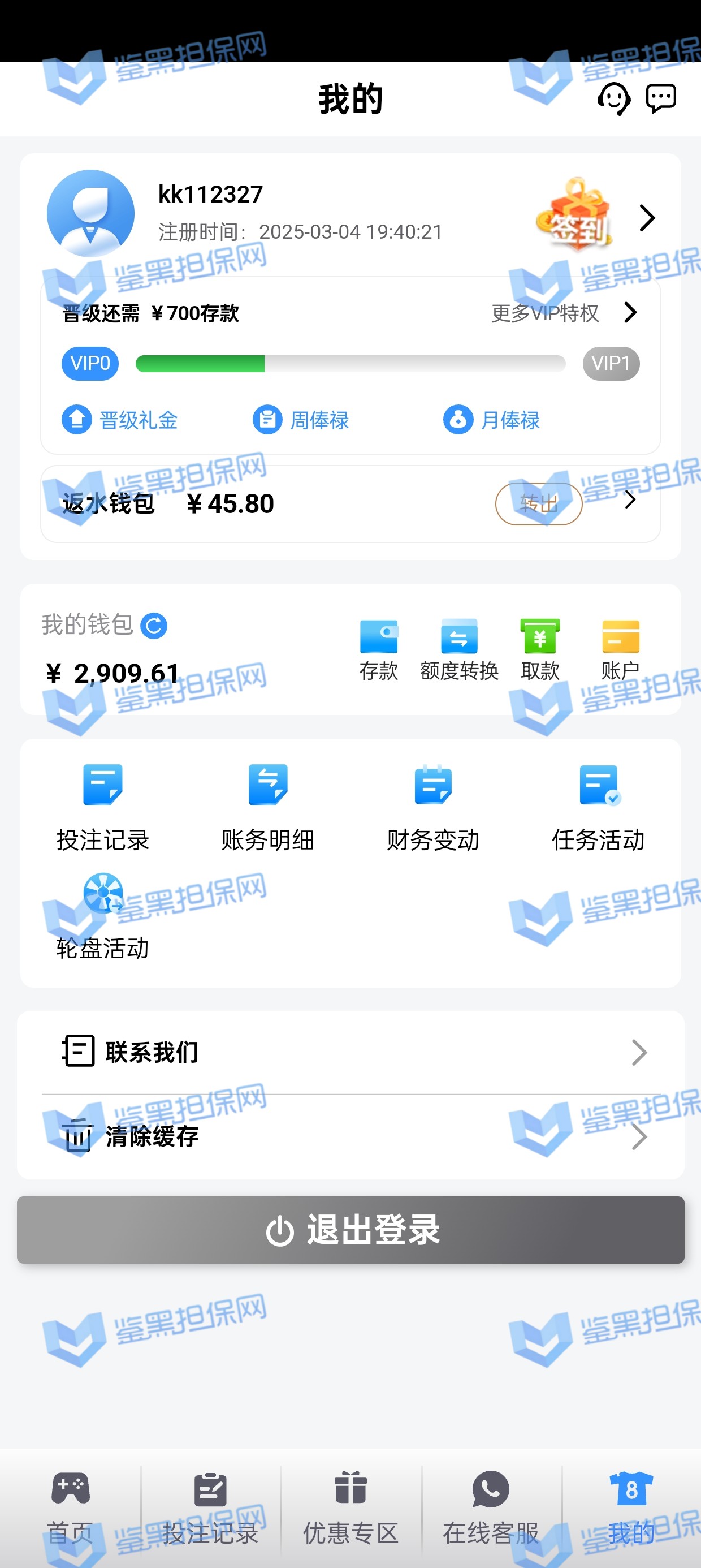Open 额度转换 transfer

pos(460,649)
